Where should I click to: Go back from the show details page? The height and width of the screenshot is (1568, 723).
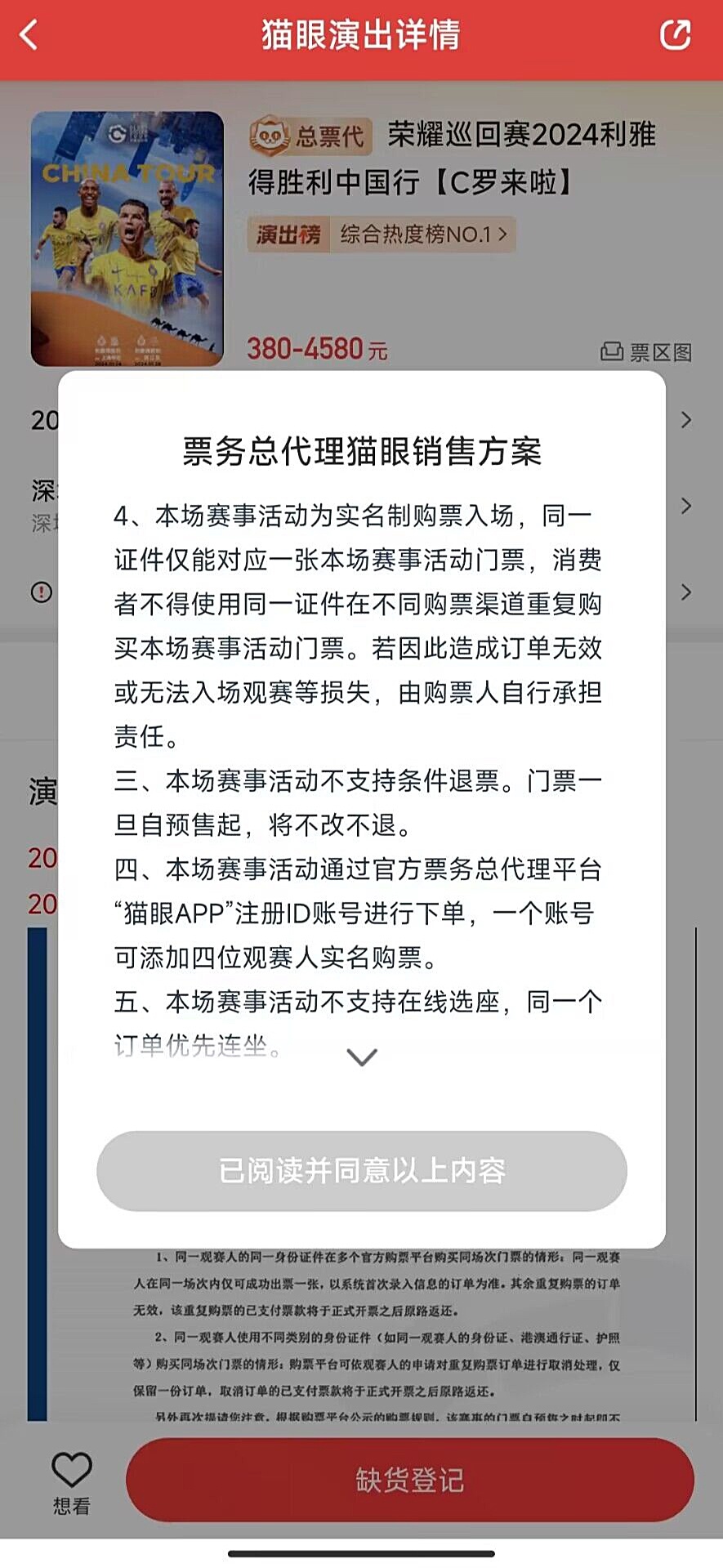pos(29,35)
